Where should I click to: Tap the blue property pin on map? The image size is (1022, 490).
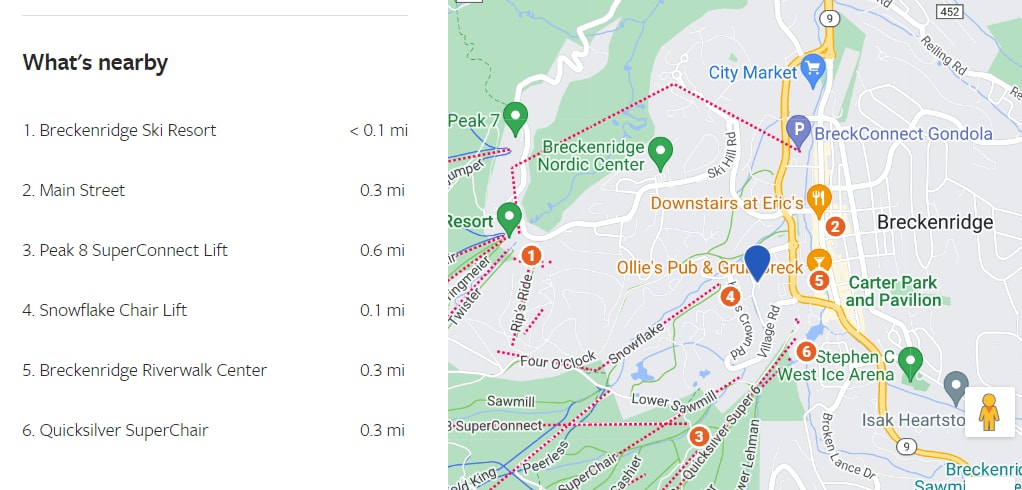758,262
